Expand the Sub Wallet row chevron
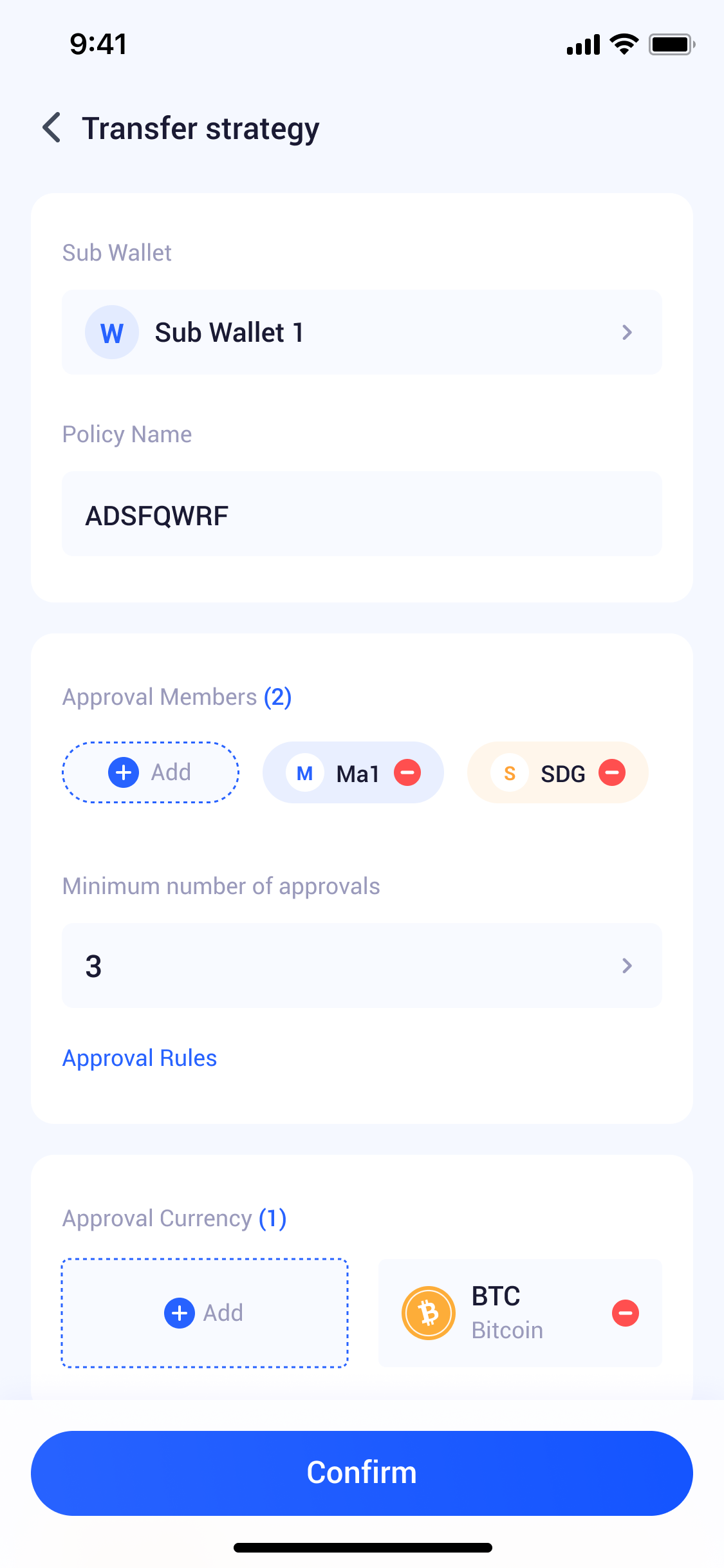The image size is (724, 1568). pos(627,332)
